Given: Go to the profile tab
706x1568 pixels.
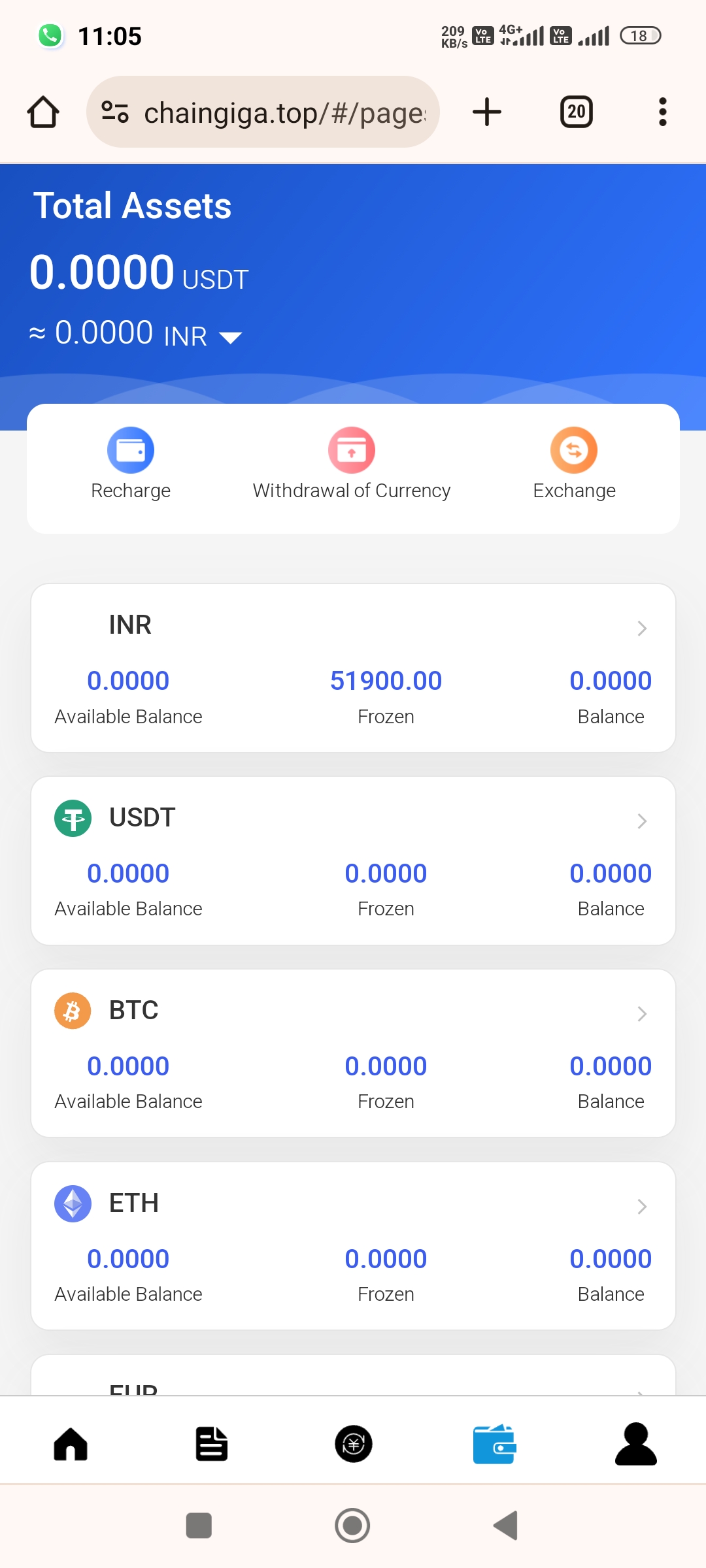Looking at the screenshot, I should (635, 1444).
